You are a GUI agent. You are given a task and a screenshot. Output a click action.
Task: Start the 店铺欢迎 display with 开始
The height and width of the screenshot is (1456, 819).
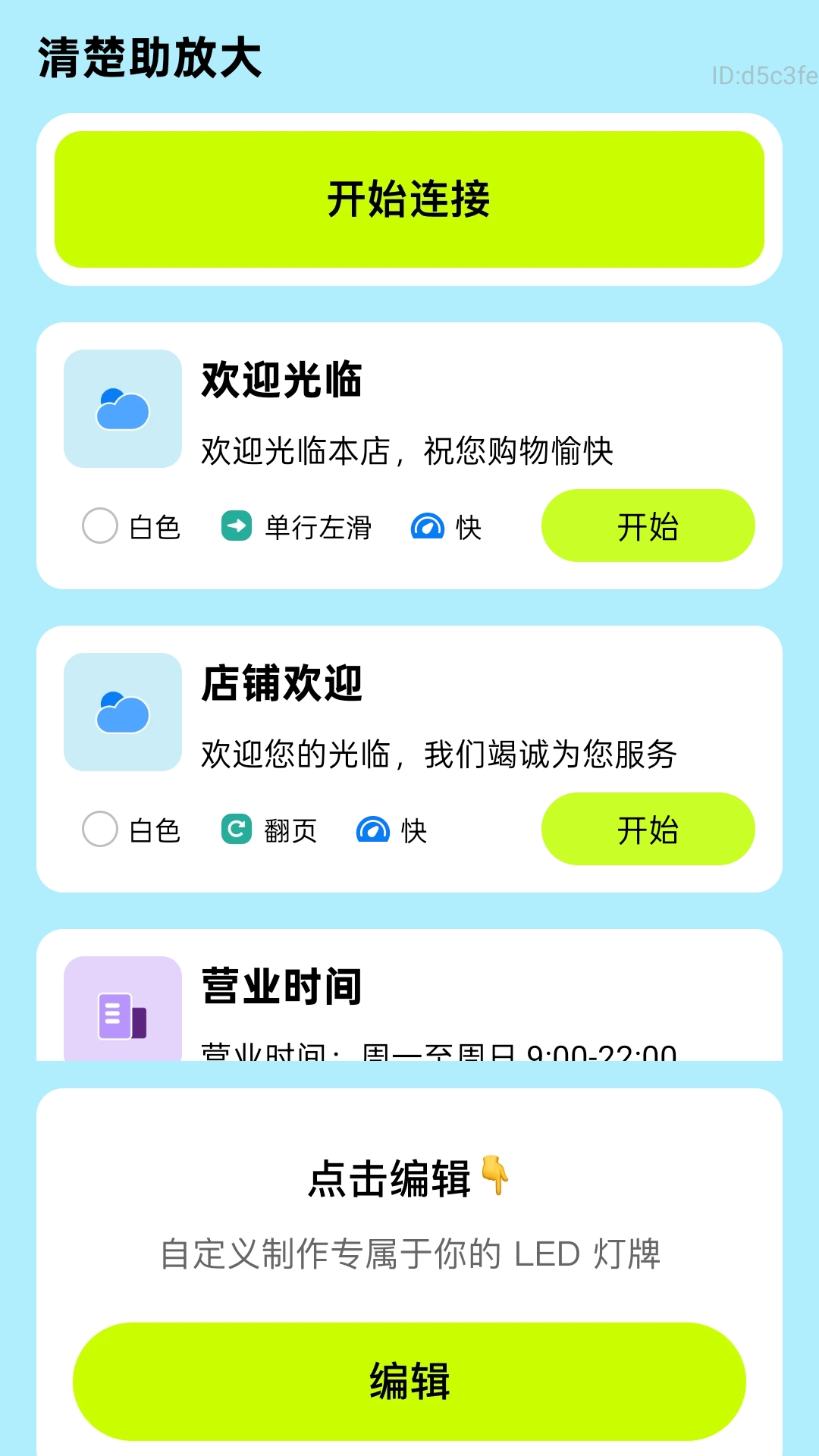coord(648,830)
